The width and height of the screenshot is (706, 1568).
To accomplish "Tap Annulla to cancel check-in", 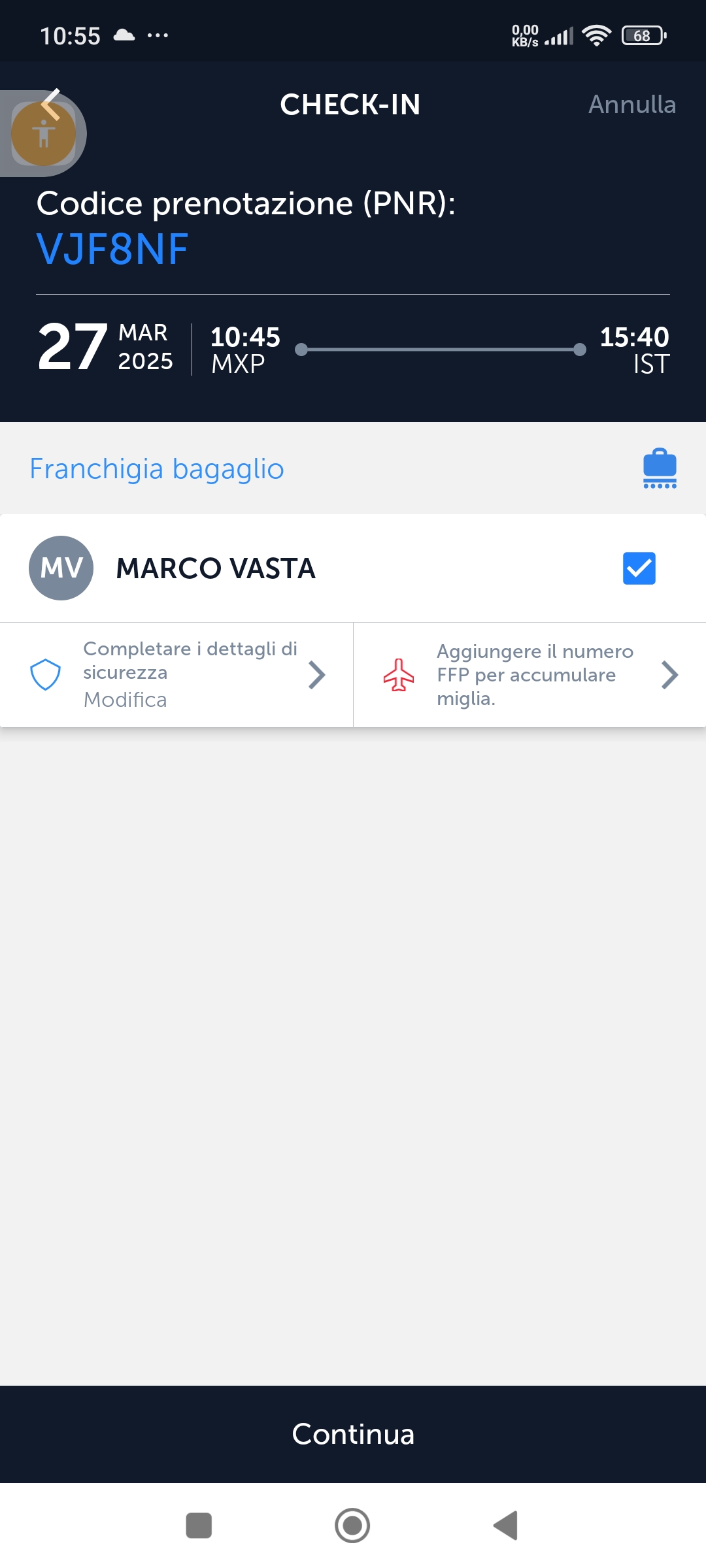I will coord(632,105).
